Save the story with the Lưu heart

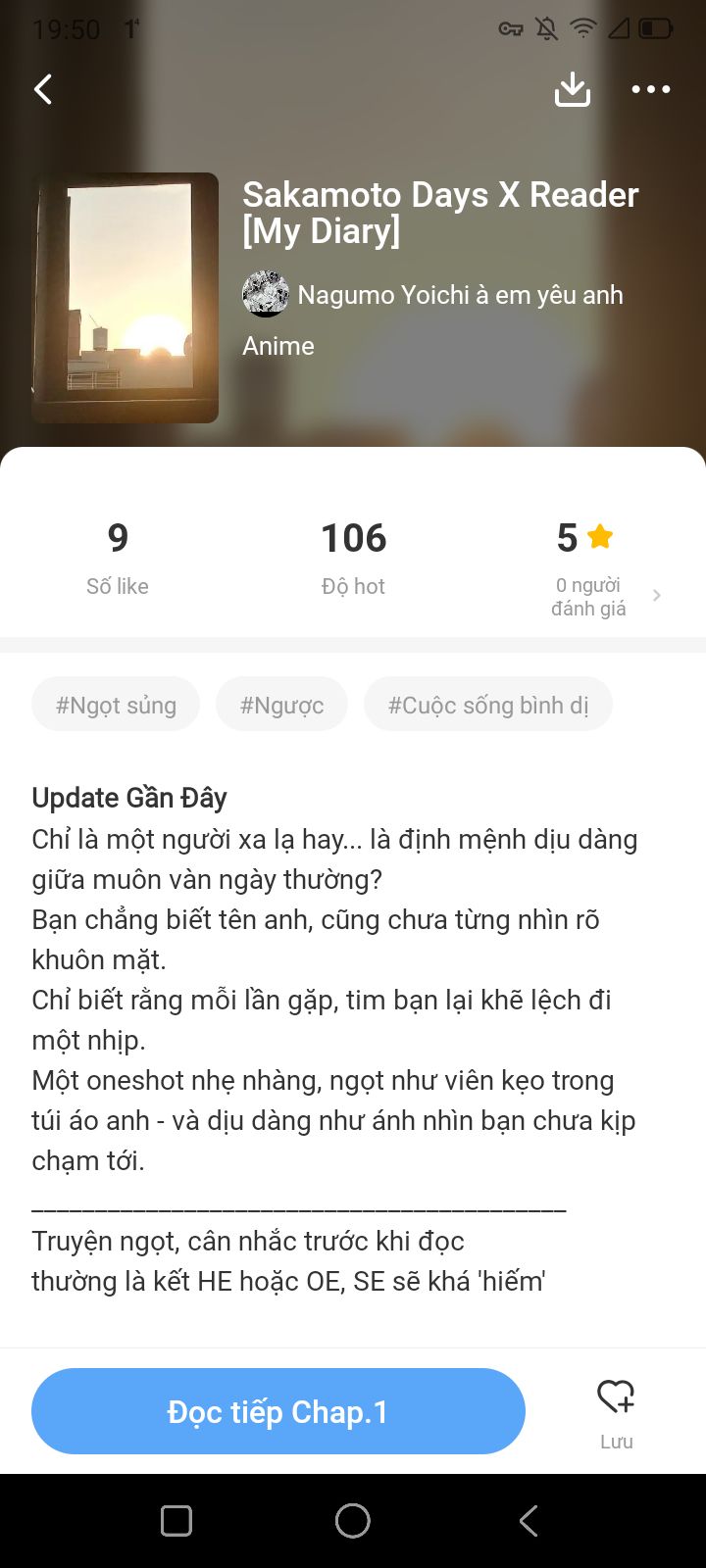(x=616, y=1409)
